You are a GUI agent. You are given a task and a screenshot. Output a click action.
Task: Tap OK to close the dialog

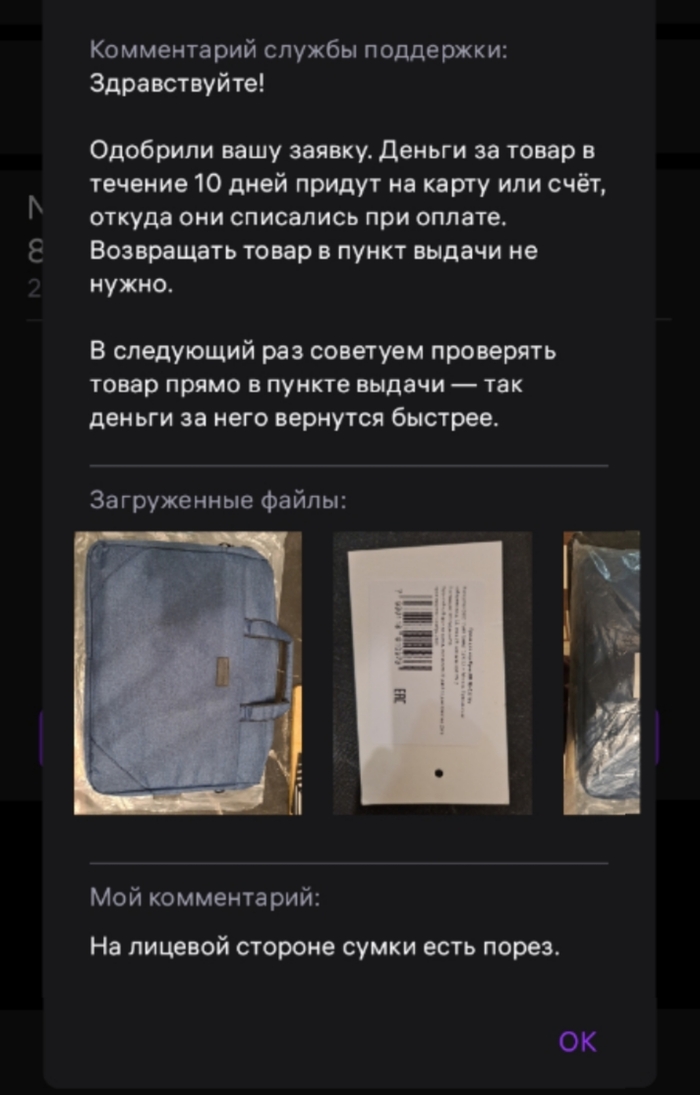577,1041
